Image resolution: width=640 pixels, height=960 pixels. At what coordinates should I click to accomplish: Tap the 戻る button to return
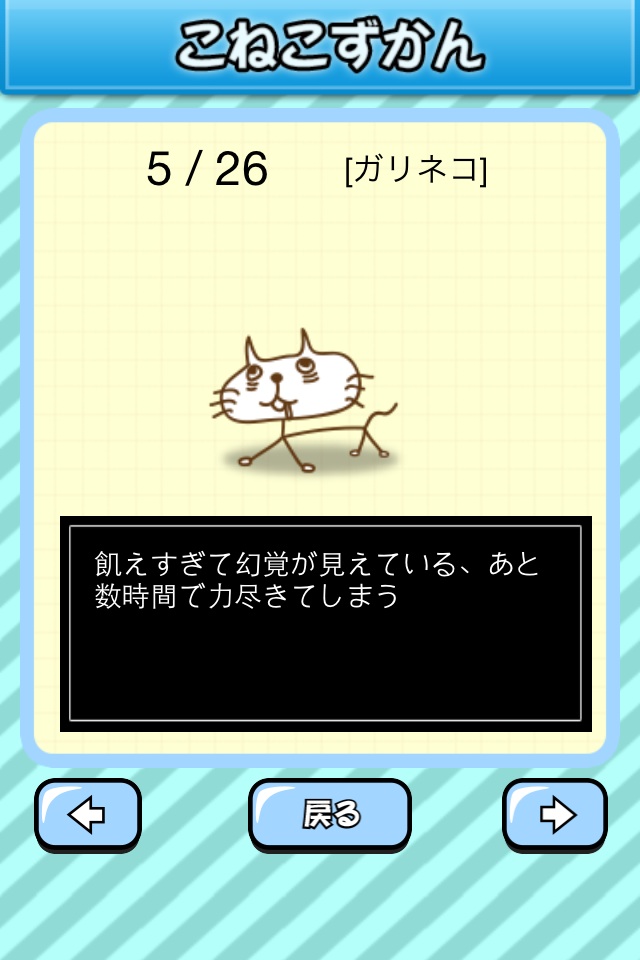point(329,815)
